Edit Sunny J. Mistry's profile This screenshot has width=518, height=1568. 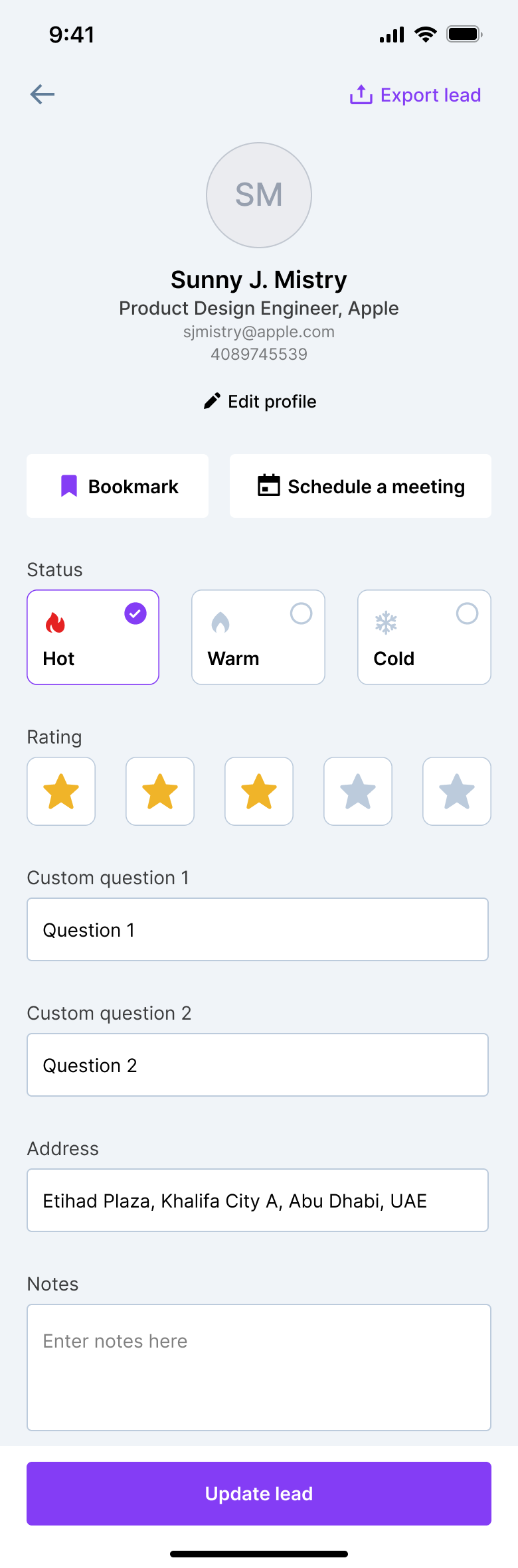tap(260, 402)
